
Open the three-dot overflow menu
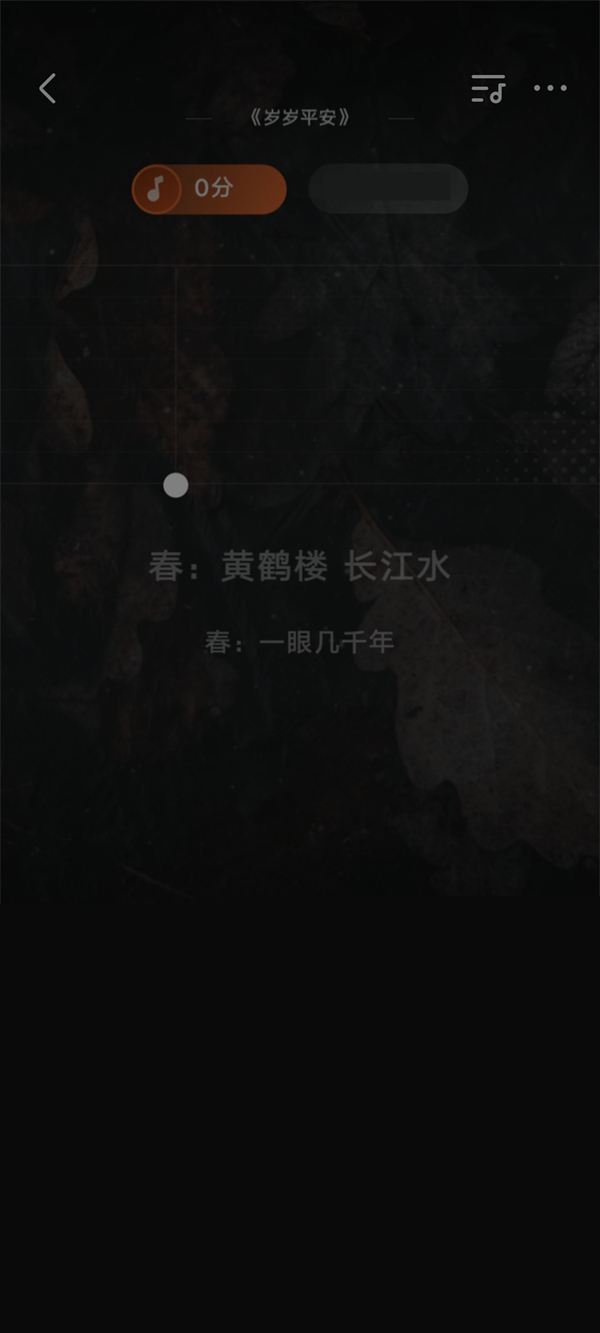point(550,89)
